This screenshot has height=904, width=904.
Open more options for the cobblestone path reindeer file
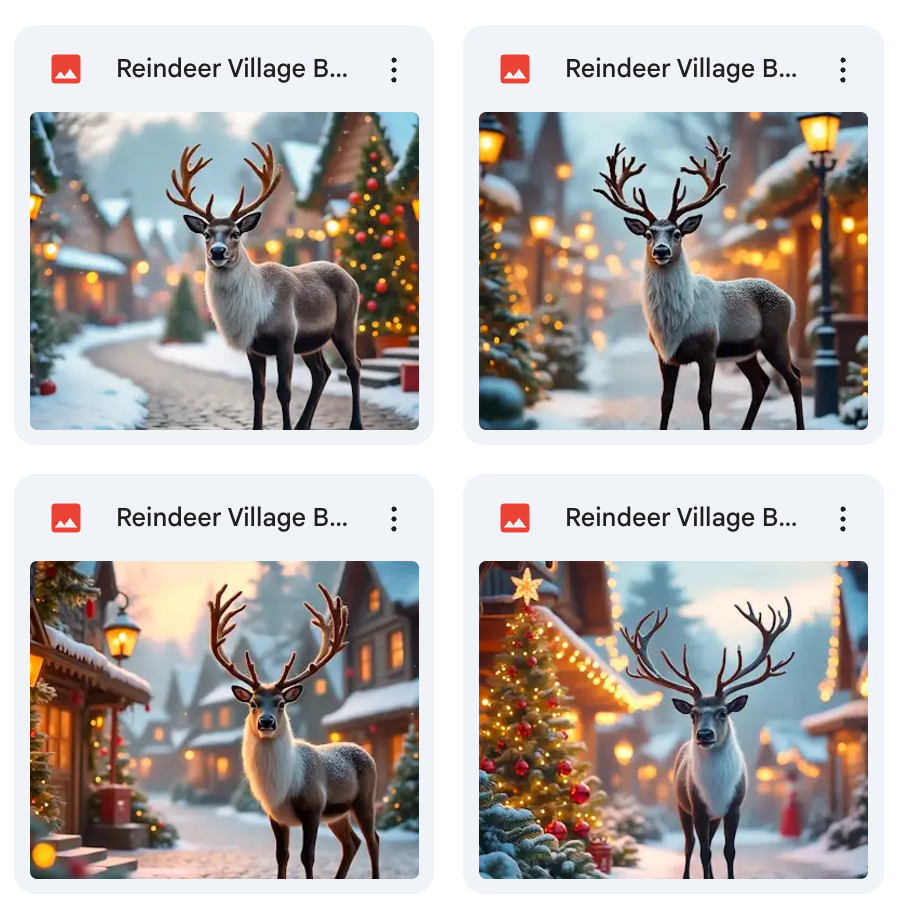[394, 69]
